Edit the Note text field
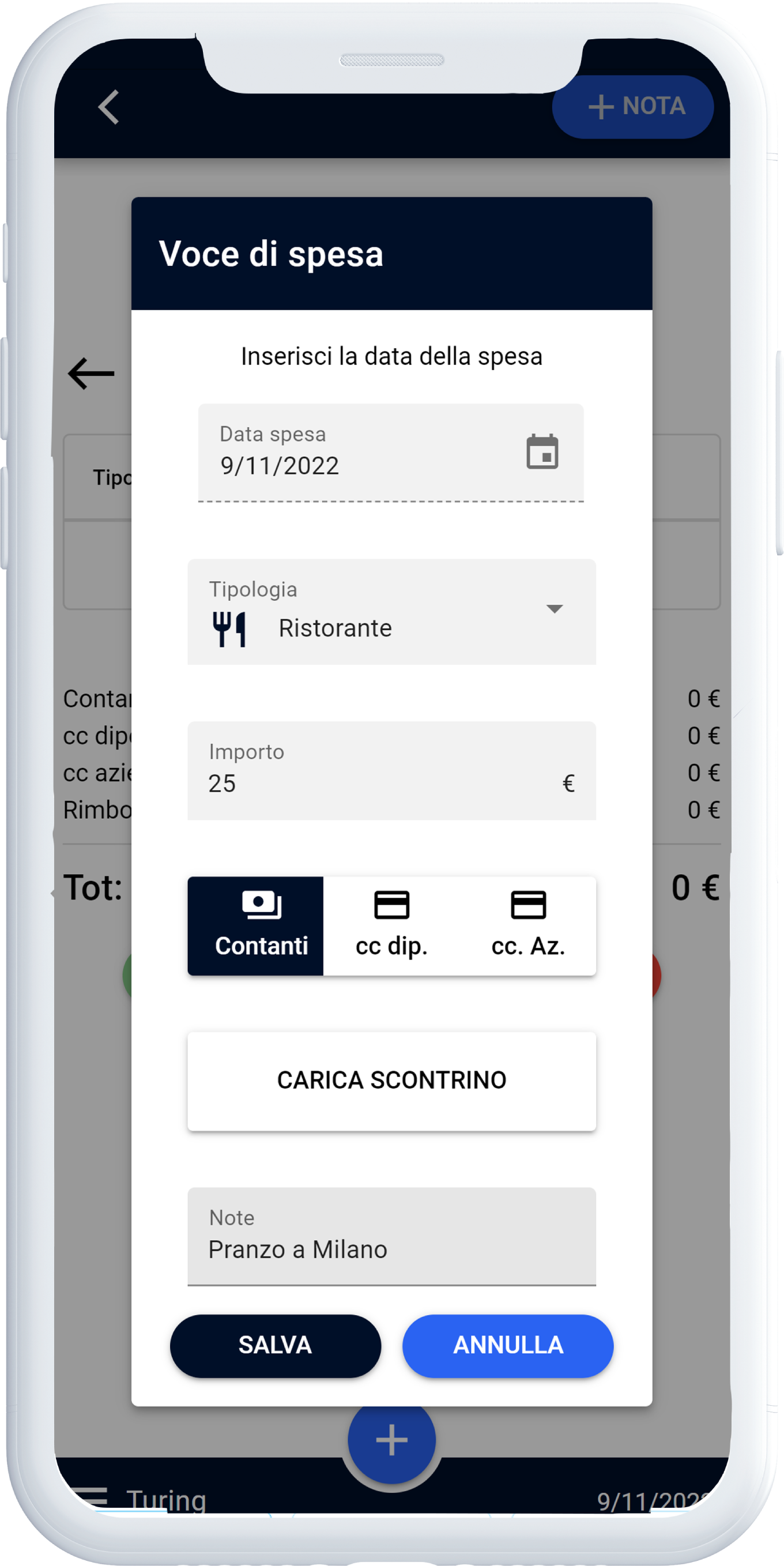Screen dimensions: 784x1566 (x=391, y=1248)
